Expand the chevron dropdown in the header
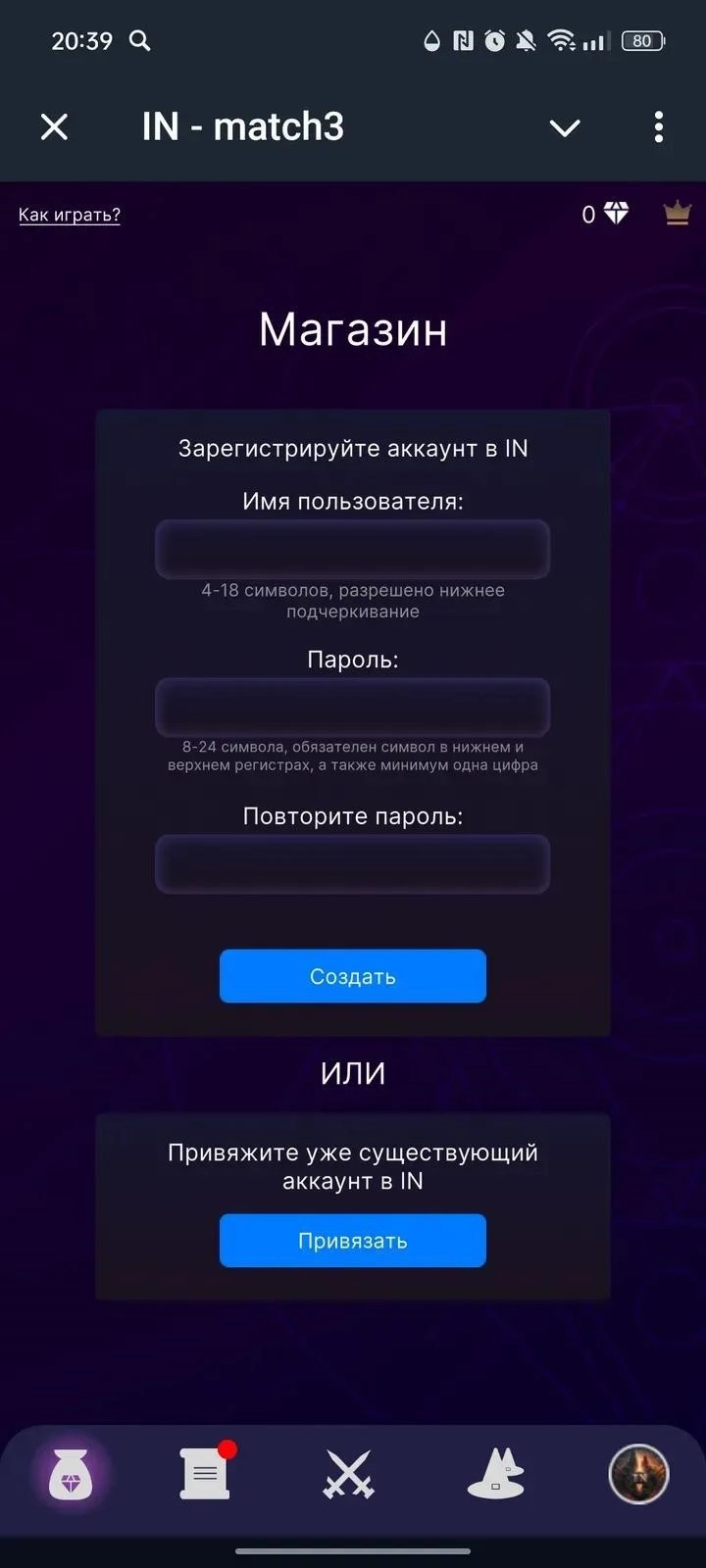Screen dimensions: 706x1568 coord(565,127)
